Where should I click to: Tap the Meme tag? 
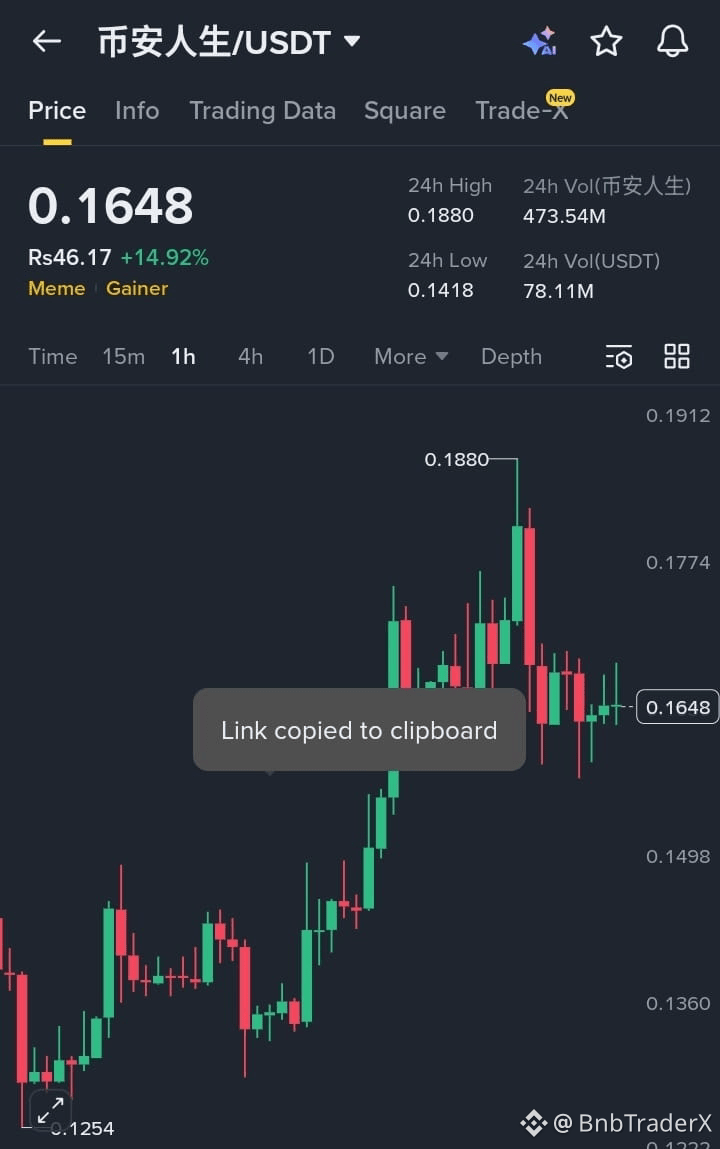[x=56, y=289]
